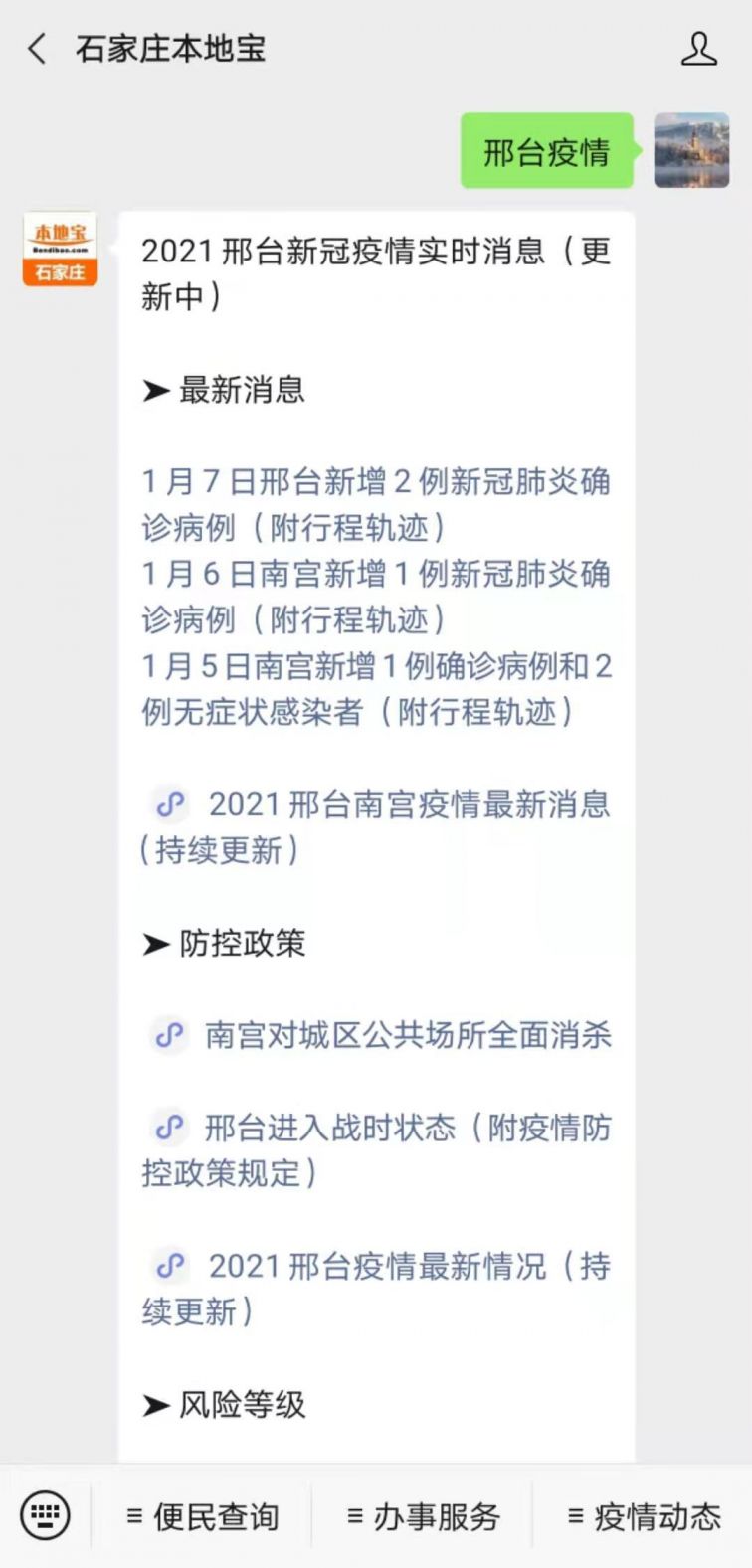Image resolution: width=752 pixels, height=1568 pixels.
Task: Open the account profile icon
Action: coord(698,49)
